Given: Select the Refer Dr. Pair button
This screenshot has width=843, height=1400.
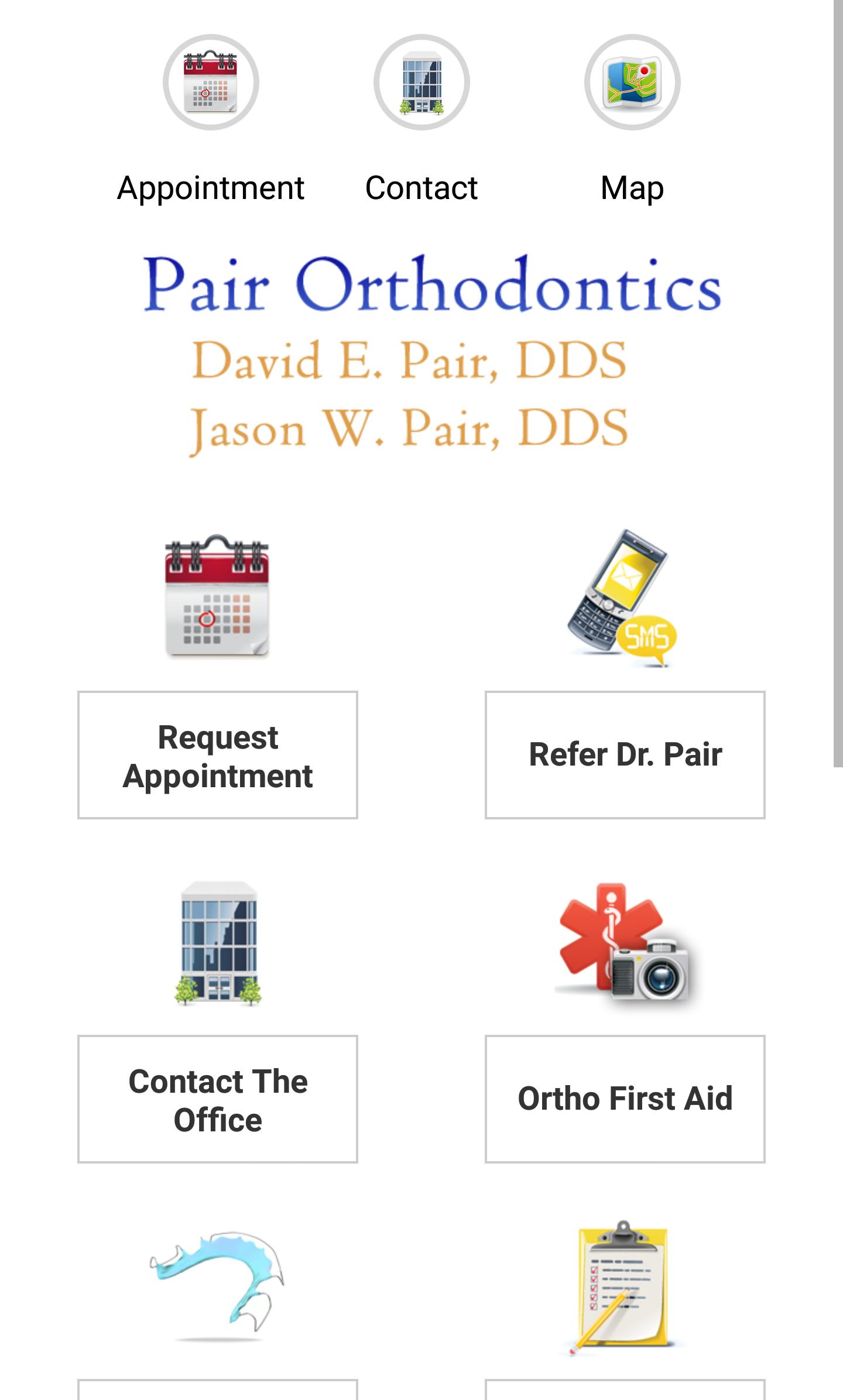Looking at the screenshot, I should point(625,754).
